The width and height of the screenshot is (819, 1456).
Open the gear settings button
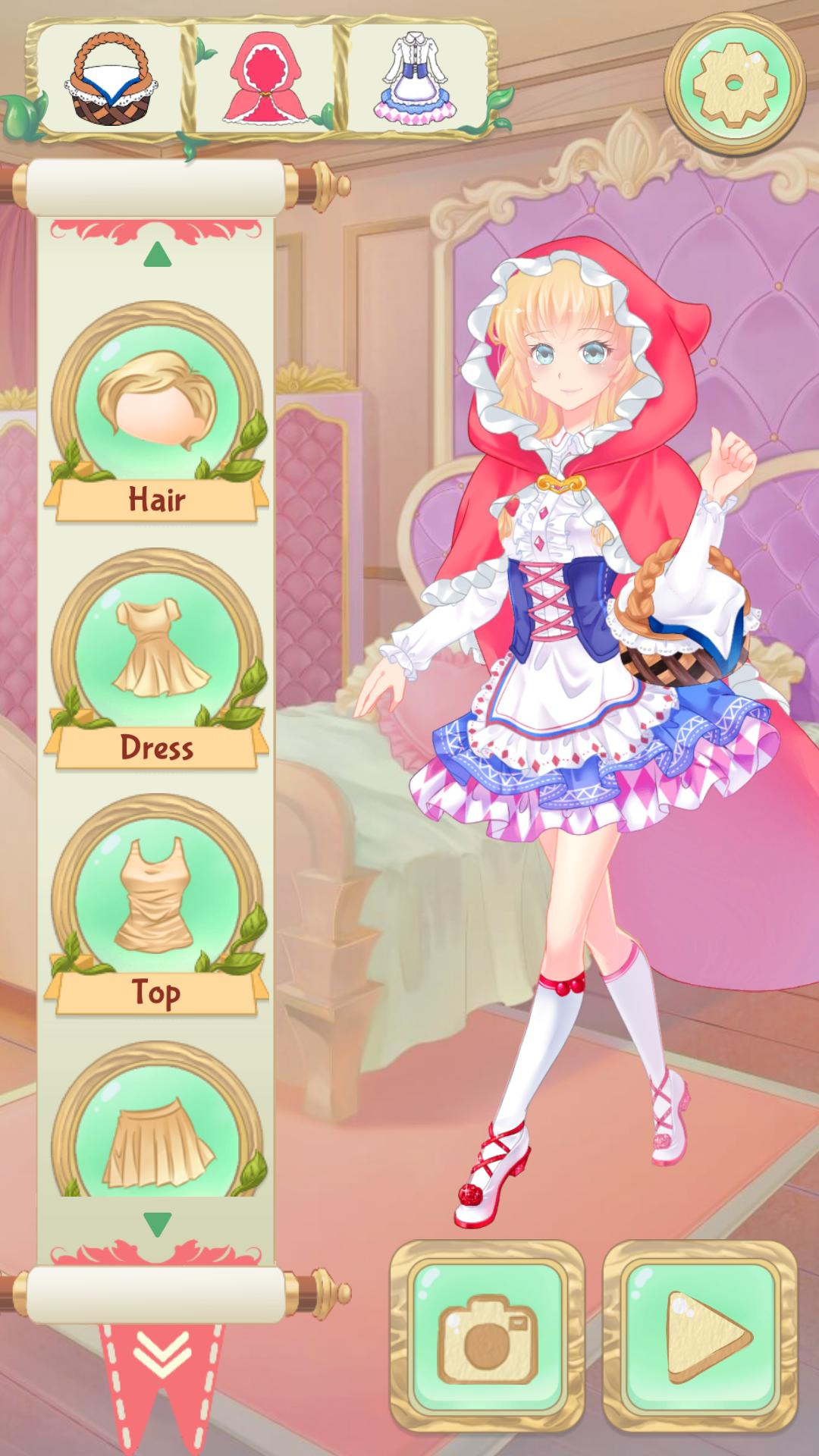(734, 83)
